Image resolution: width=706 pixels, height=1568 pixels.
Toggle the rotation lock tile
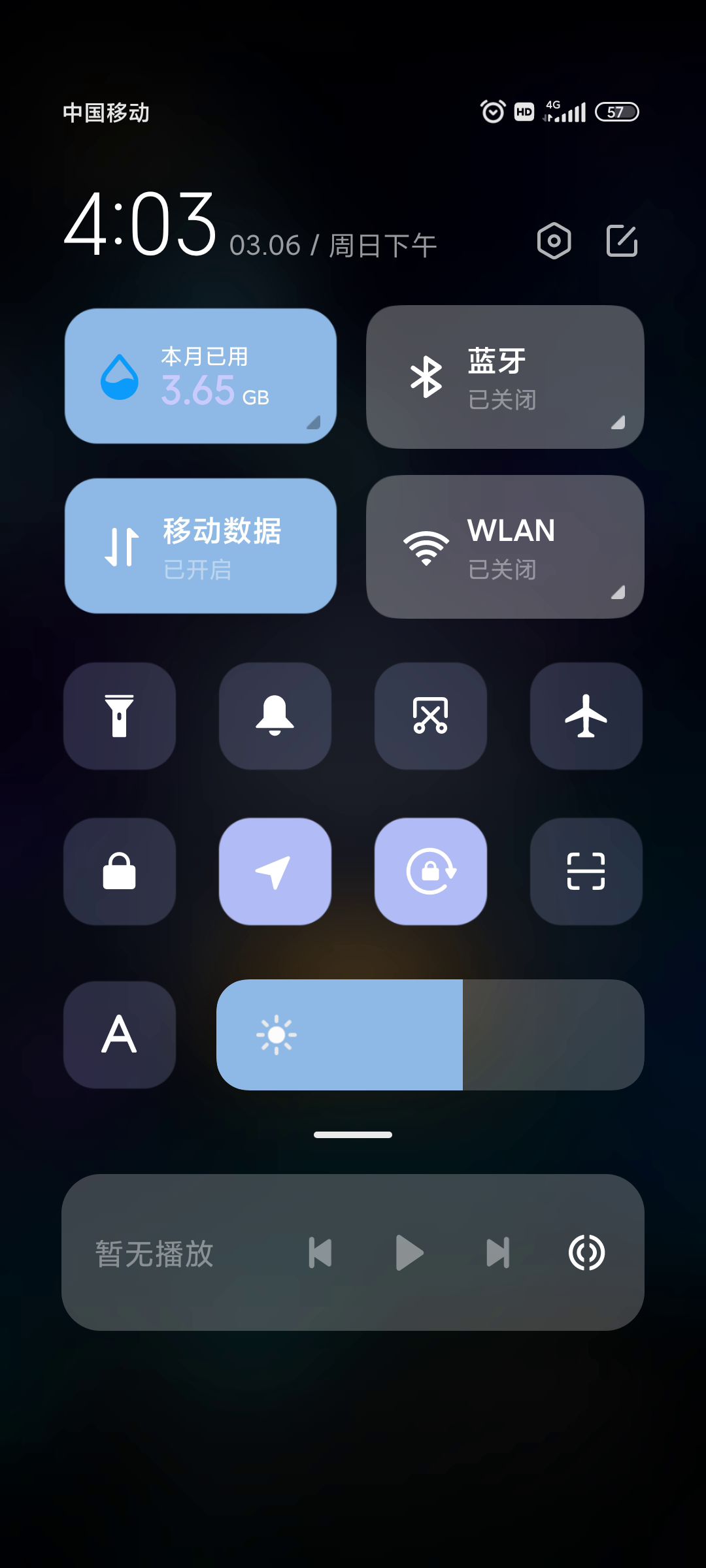coord(431,872)
